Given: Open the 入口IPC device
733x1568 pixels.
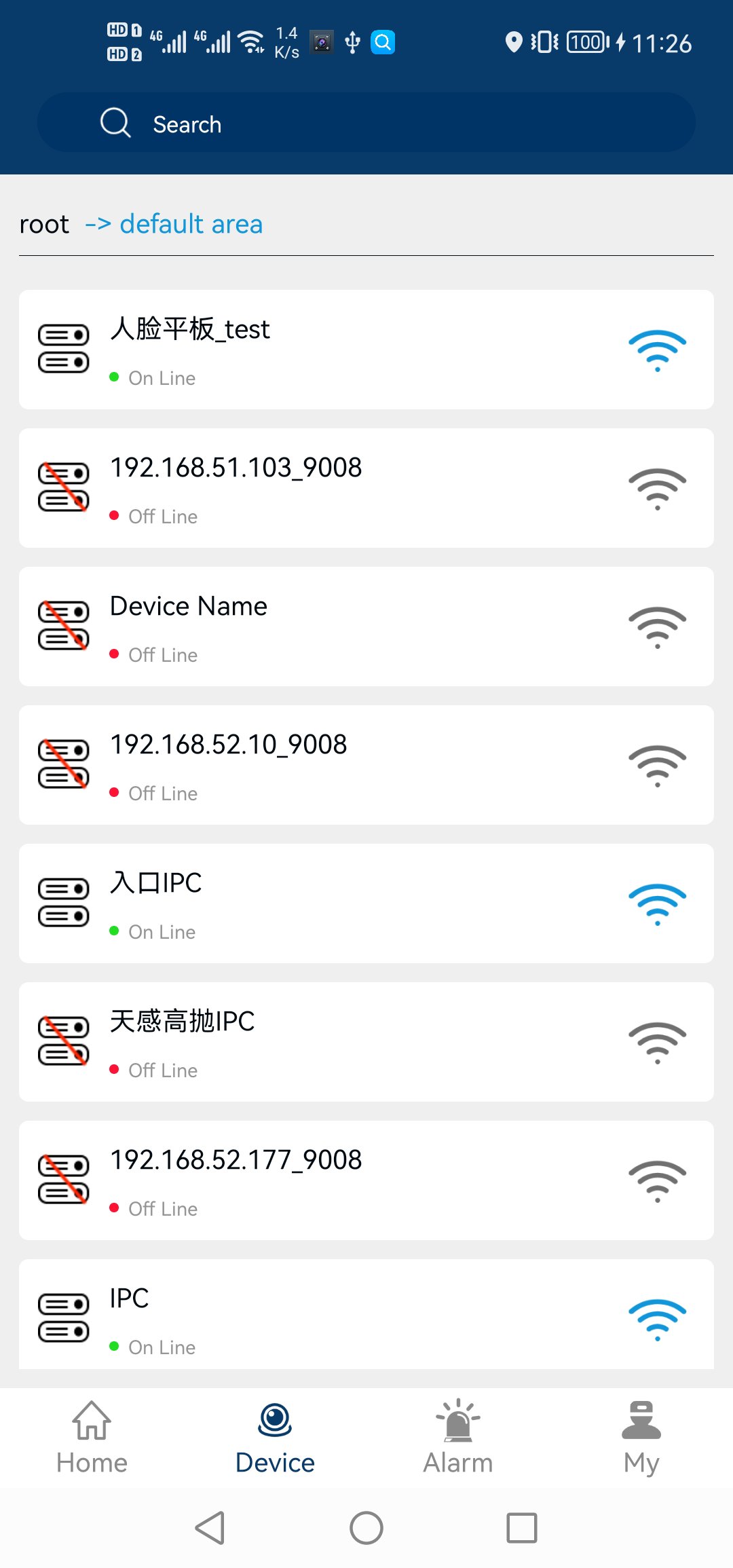Looking at the screenshot, I should tap(366, 903).
